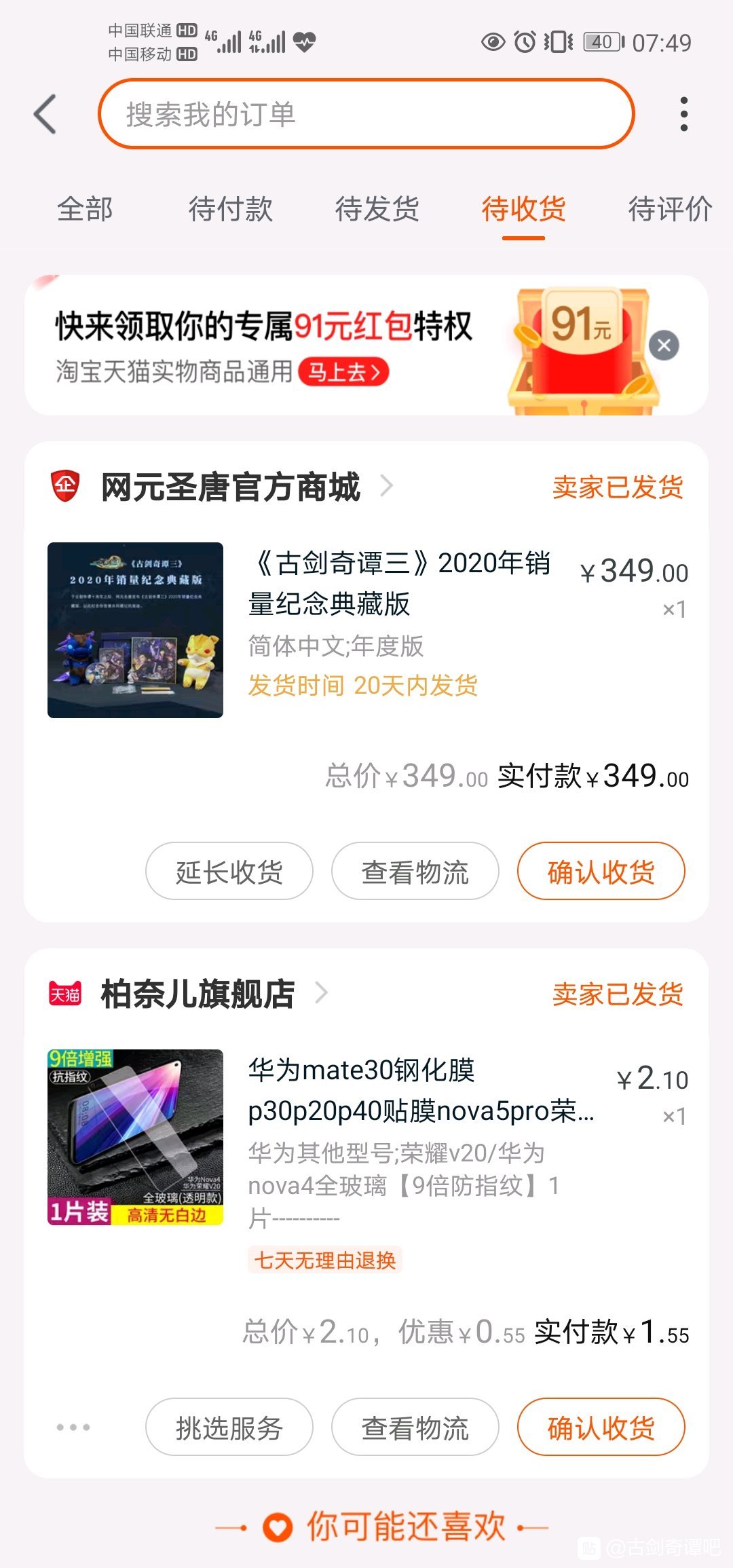Viewport: 733px width, 1568px height.
Task: Open the three-dot overflow menu
Action: point(683,114)
